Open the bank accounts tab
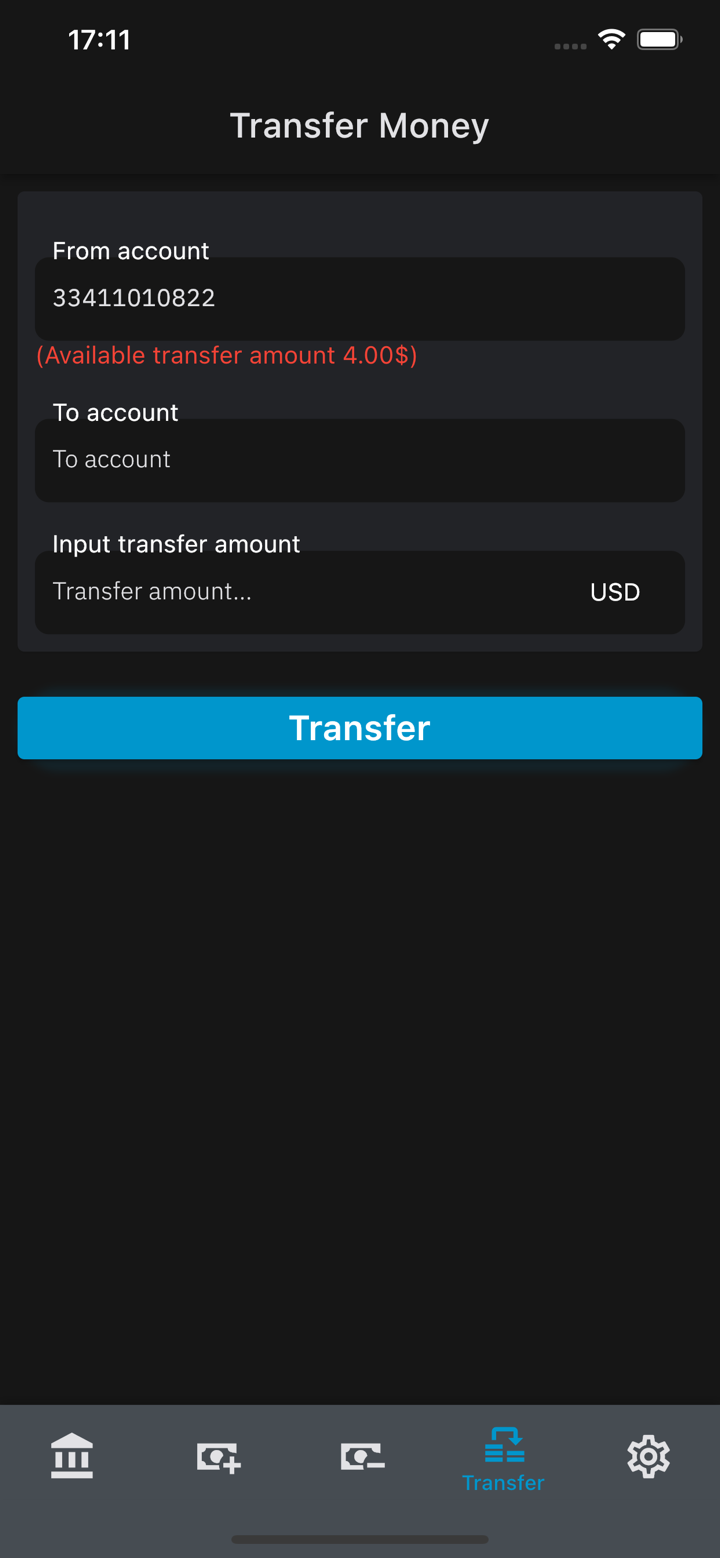The image size is (720, 1558). pos(72,1456)
